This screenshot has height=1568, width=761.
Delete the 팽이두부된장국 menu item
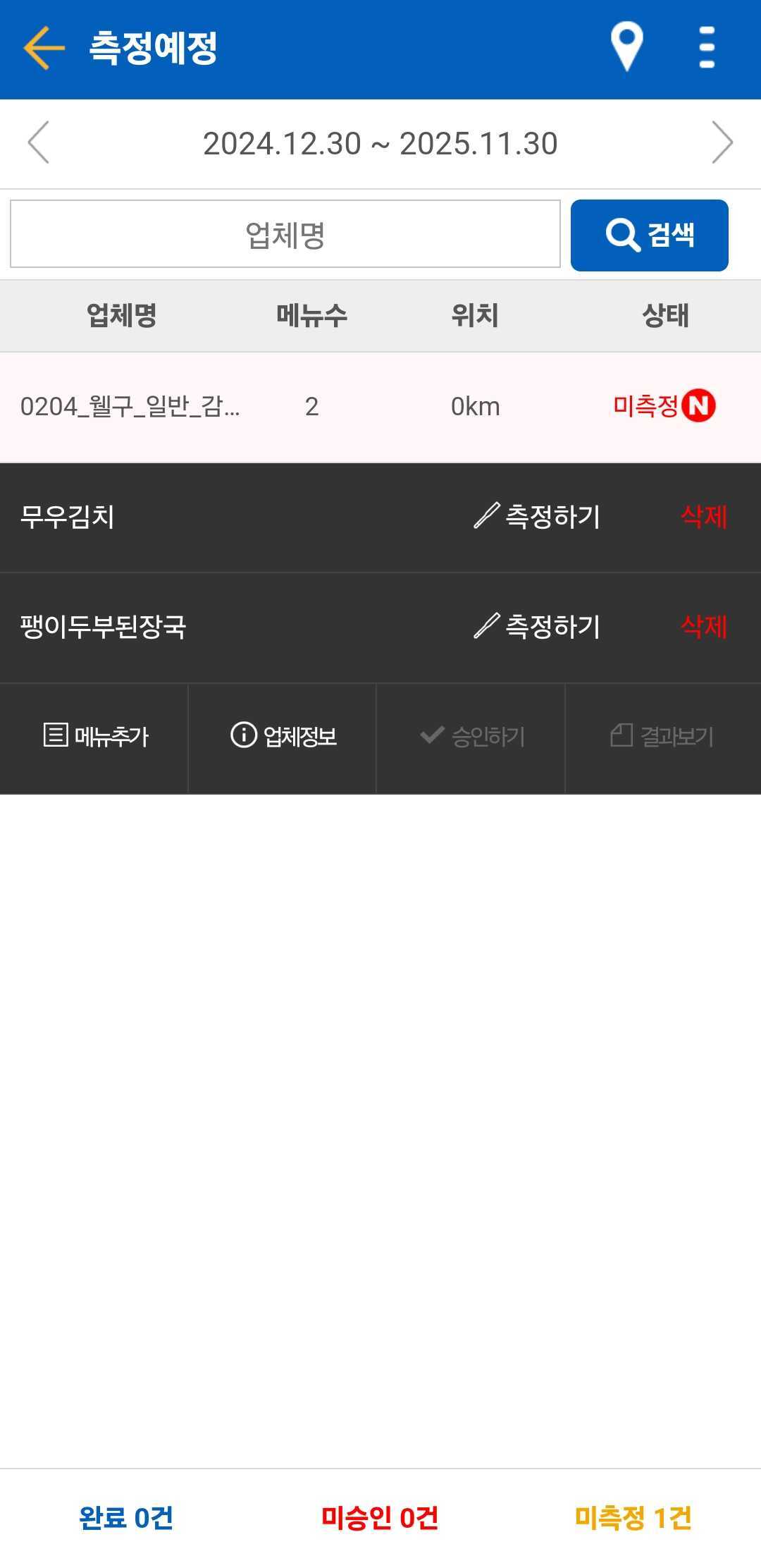point(703,627)
